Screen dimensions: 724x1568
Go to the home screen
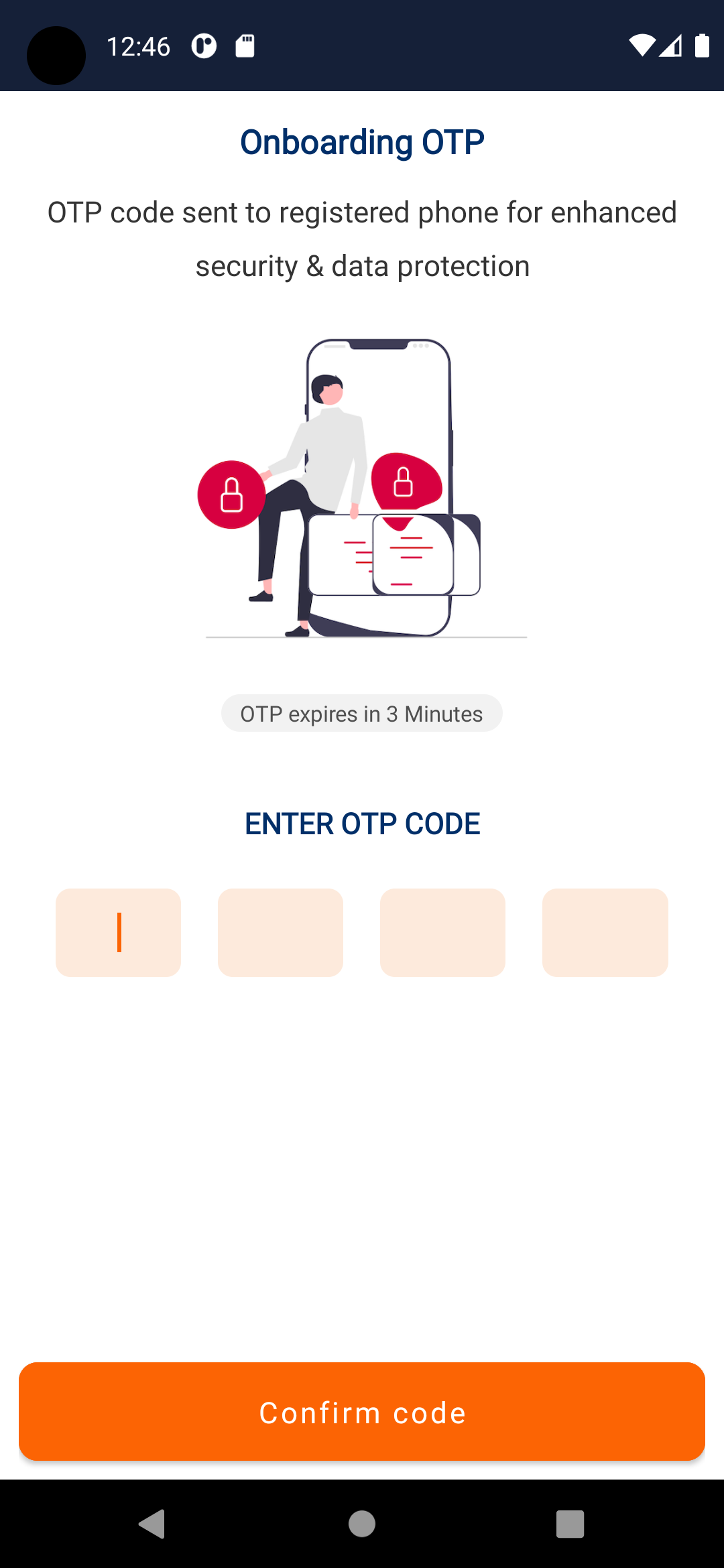coord(362,1524)
